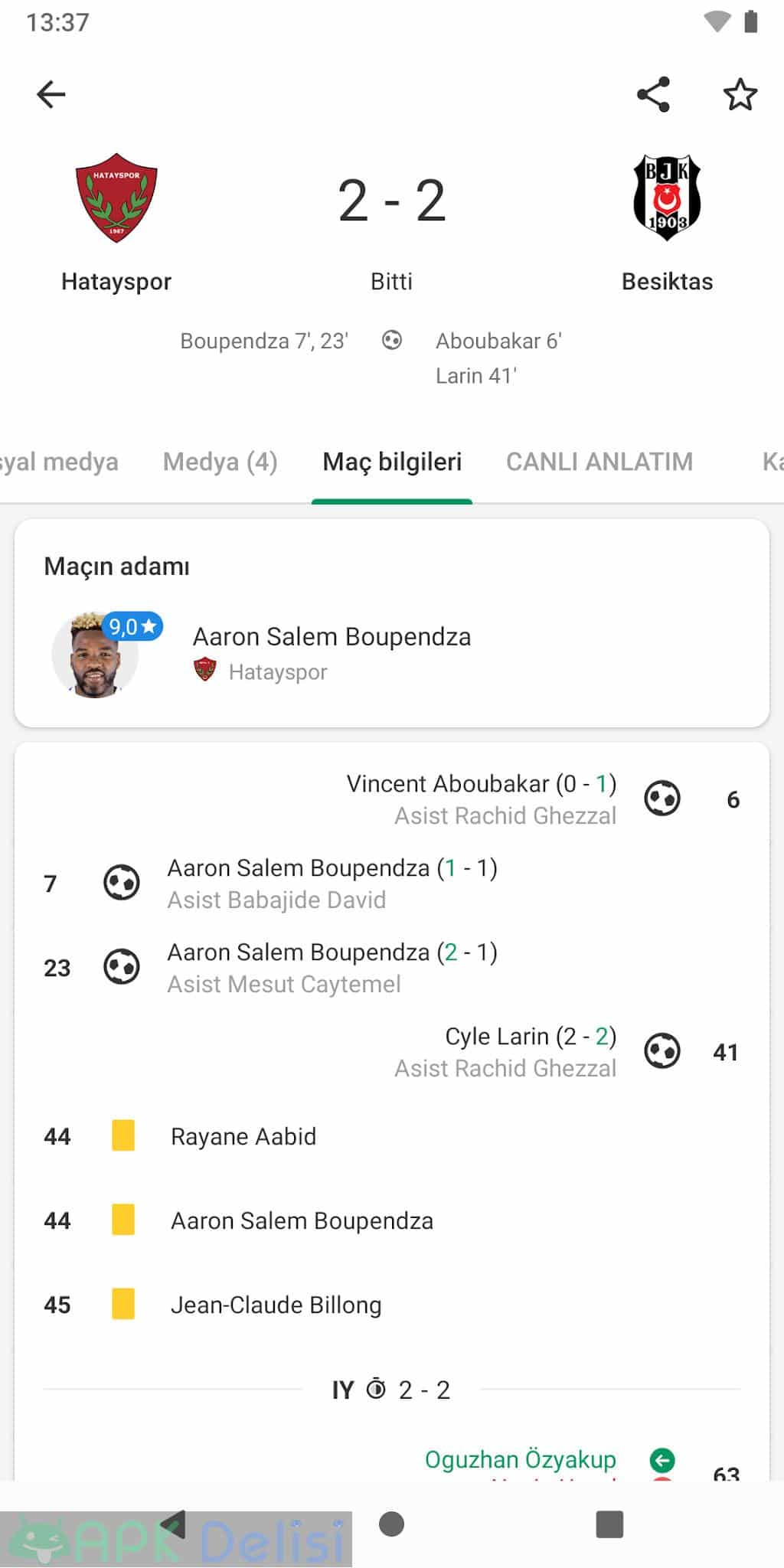
Task: Open man of the match Boupendza card
Action: pyautogui.click(x=392, y=623)
